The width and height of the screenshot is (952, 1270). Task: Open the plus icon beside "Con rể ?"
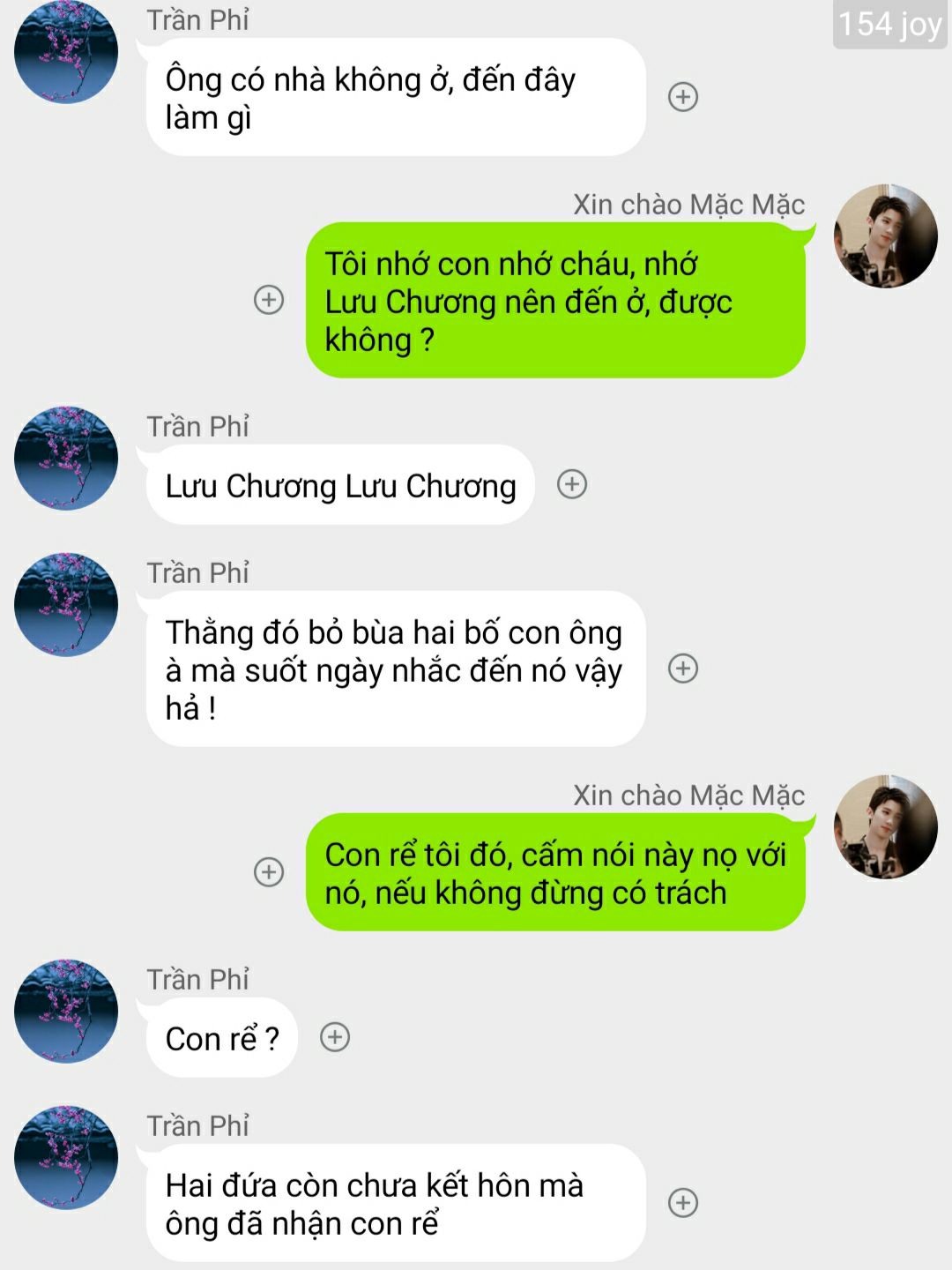click(x=335, y=1037)
